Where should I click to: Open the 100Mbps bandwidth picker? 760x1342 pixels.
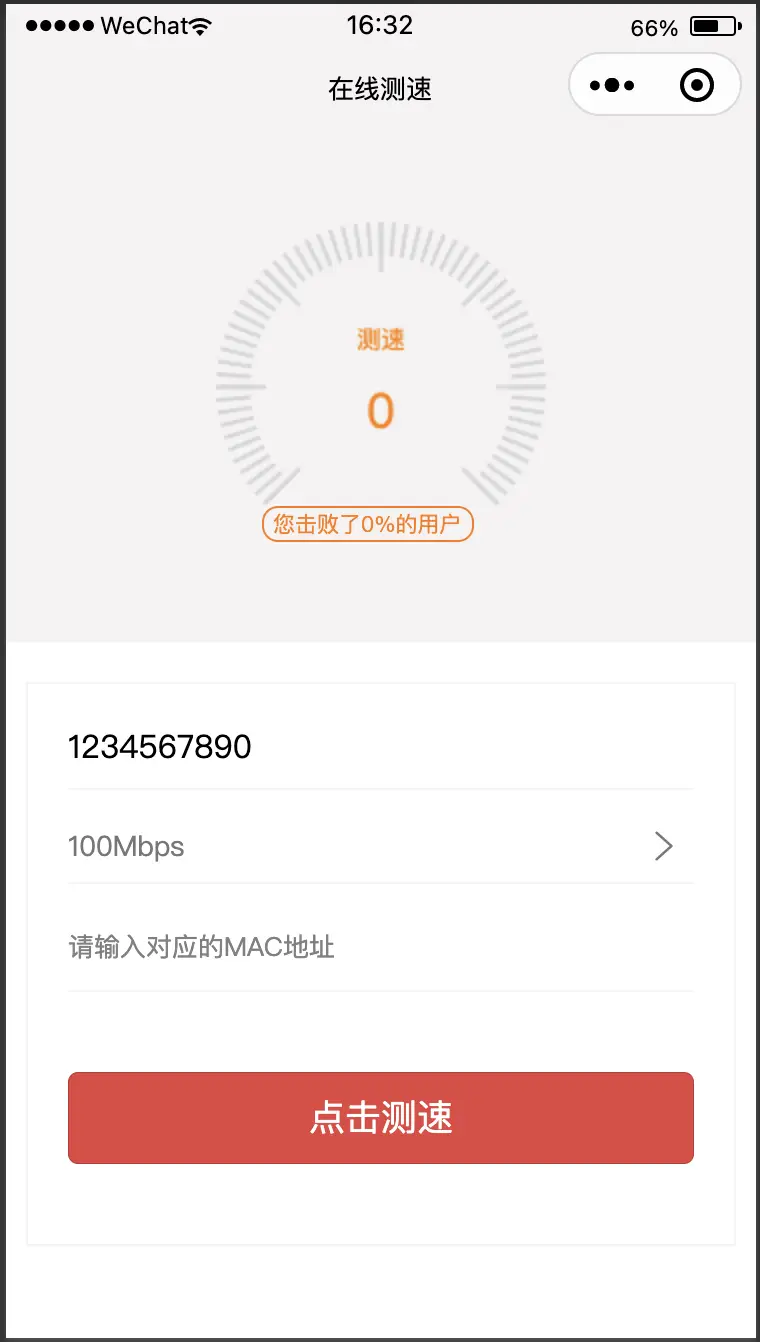tap(380, 847)
